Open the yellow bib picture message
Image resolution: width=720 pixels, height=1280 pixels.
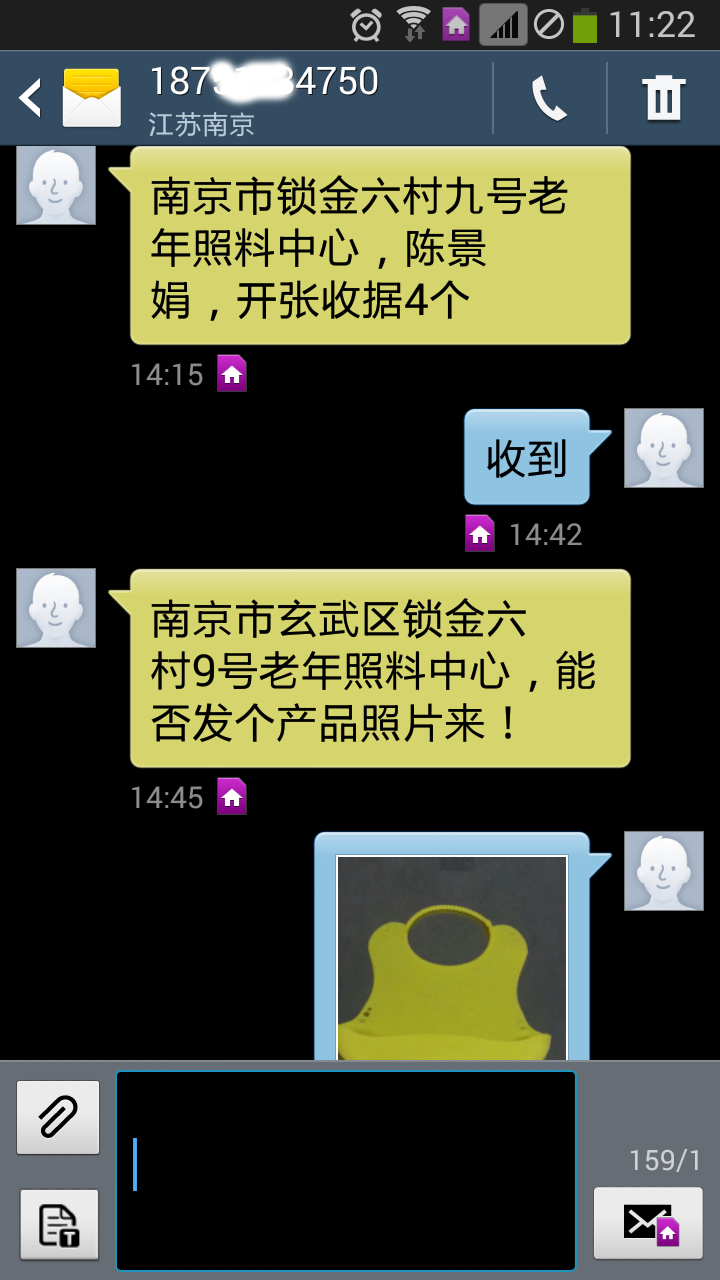pos(452,957)
